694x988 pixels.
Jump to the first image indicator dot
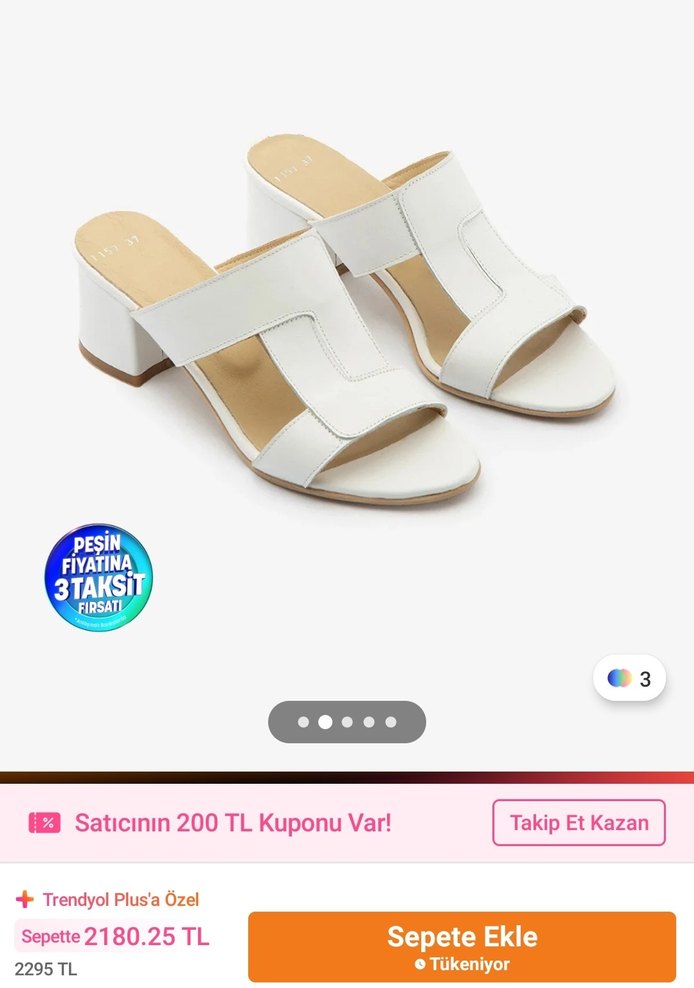click(x=303, y=722)
